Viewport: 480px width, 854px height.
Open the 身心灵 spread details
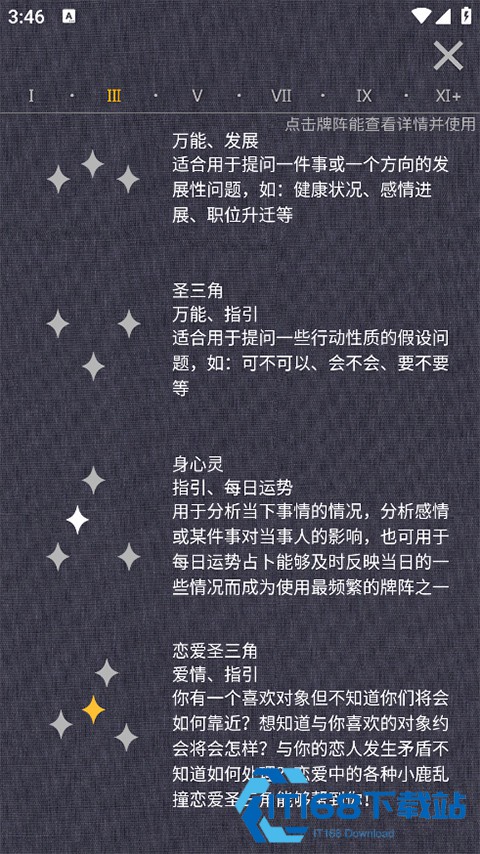[x=240, y=526]
